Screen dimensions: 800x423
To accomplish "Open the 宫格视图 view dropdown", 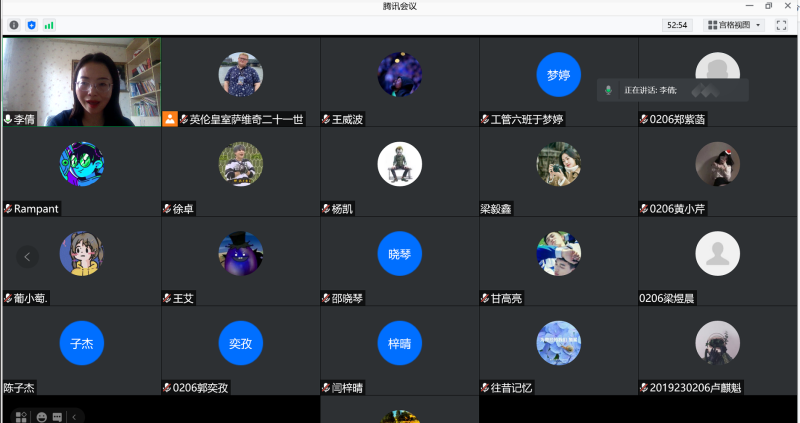I will [x=734, y=24].
